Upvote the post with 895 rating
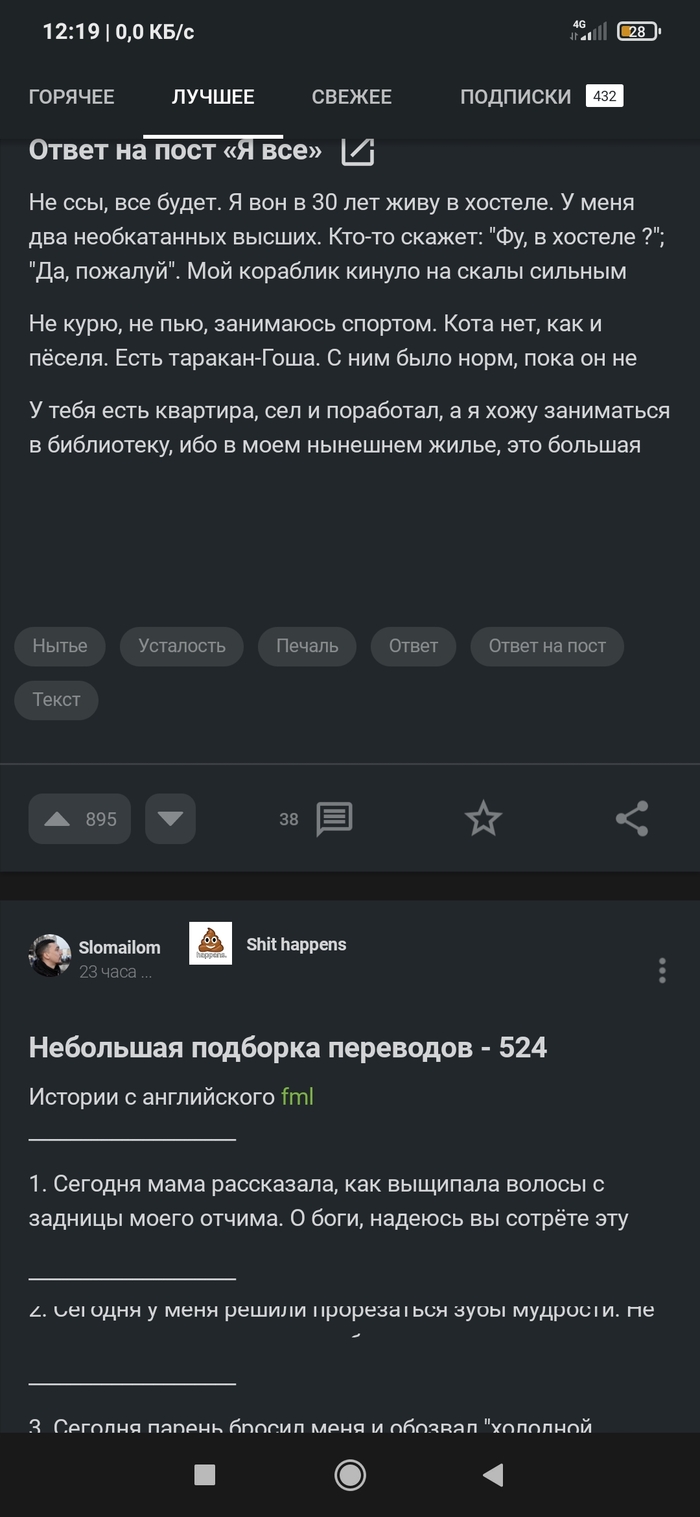 80,819
